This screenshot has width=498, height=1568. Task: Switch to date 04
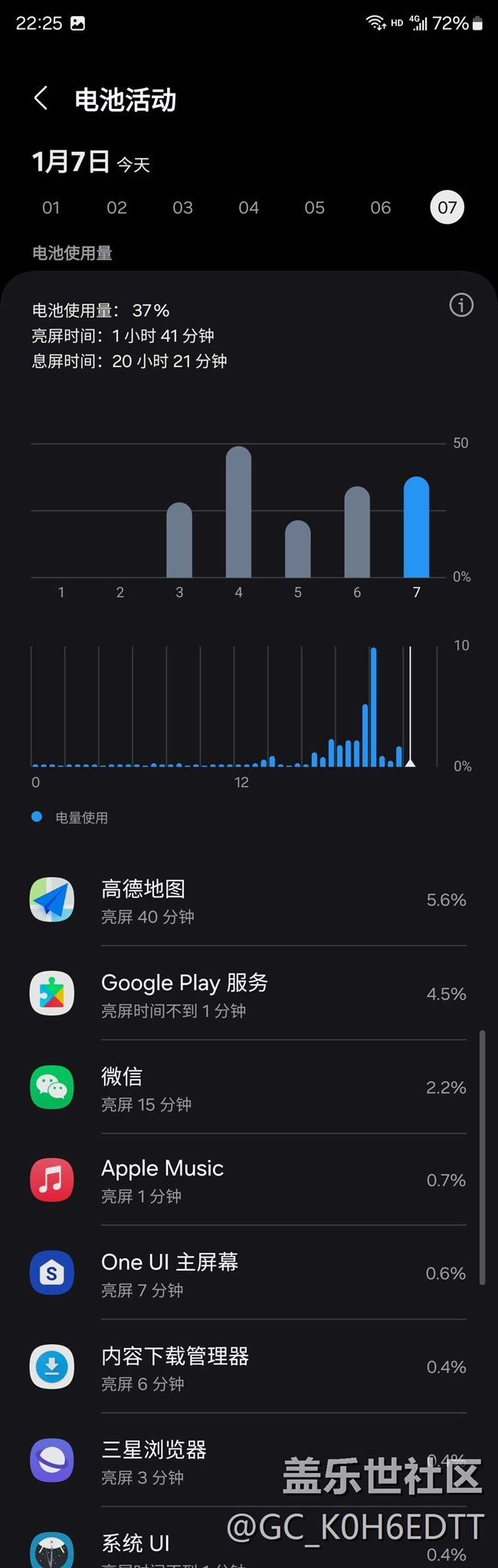[x=249, y=208]
